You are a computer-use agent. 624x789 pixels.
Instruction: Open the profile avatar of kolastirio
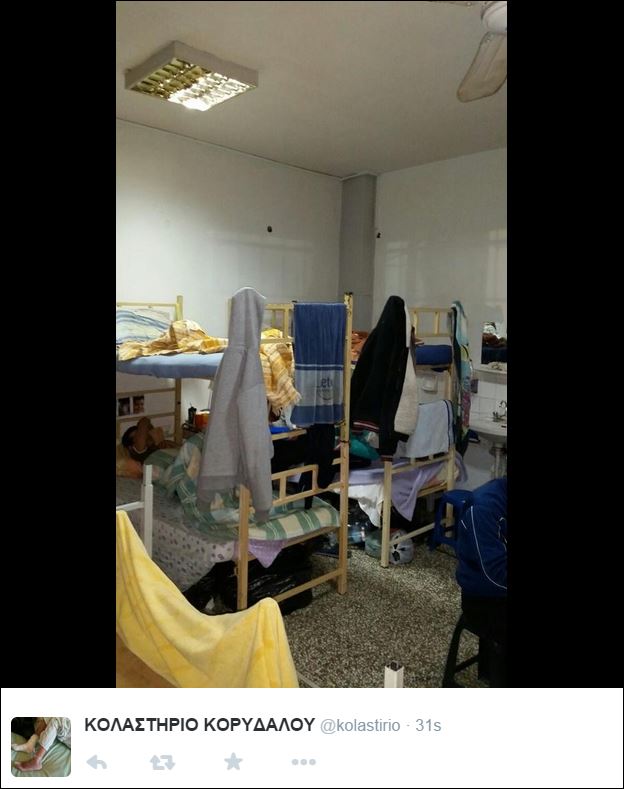coord(40,746)
